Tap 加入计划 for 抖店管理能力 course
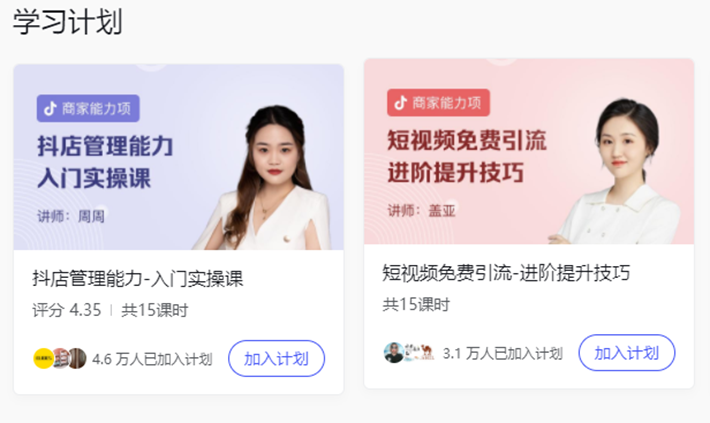710x423 pixels. [x=276, y=358]
